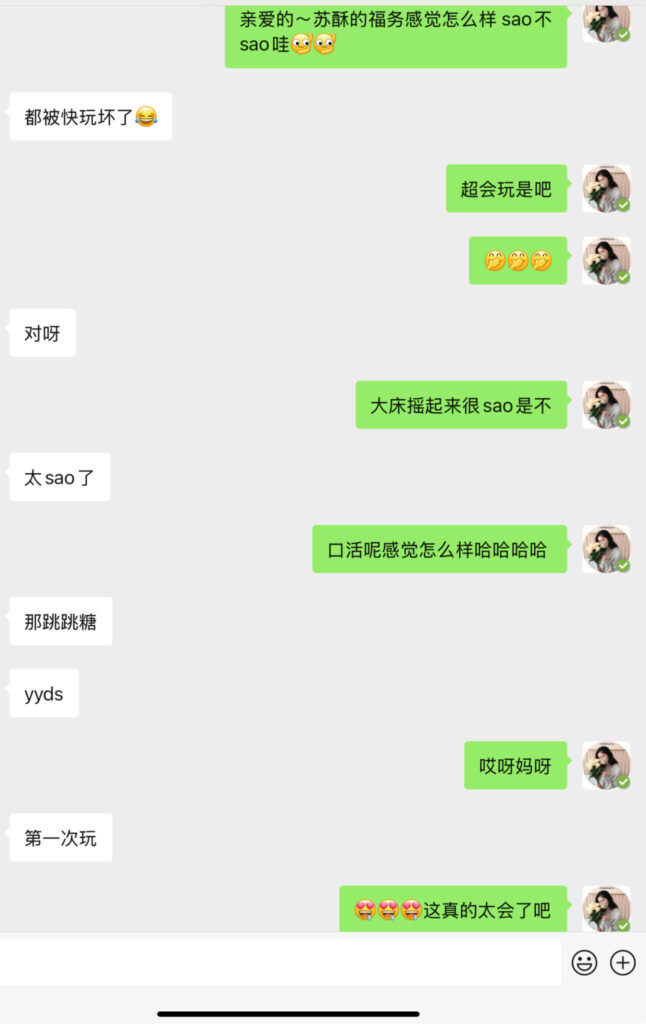Screen dimensions: 646x1024
Task: Tap the avatar next to 哎呀妈呀 message
Action: 606,766
